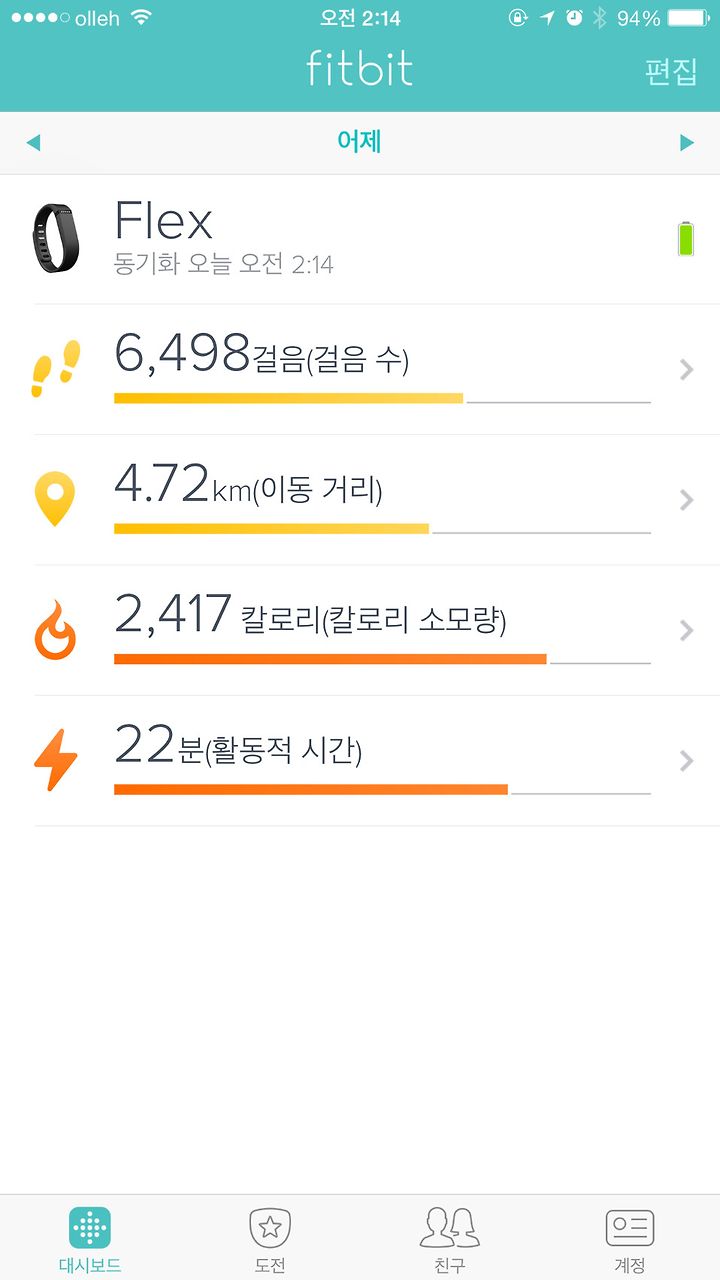Open the 2,417 칼로리 calories burned row
The image size is (720, 1280).
point(360,630)
